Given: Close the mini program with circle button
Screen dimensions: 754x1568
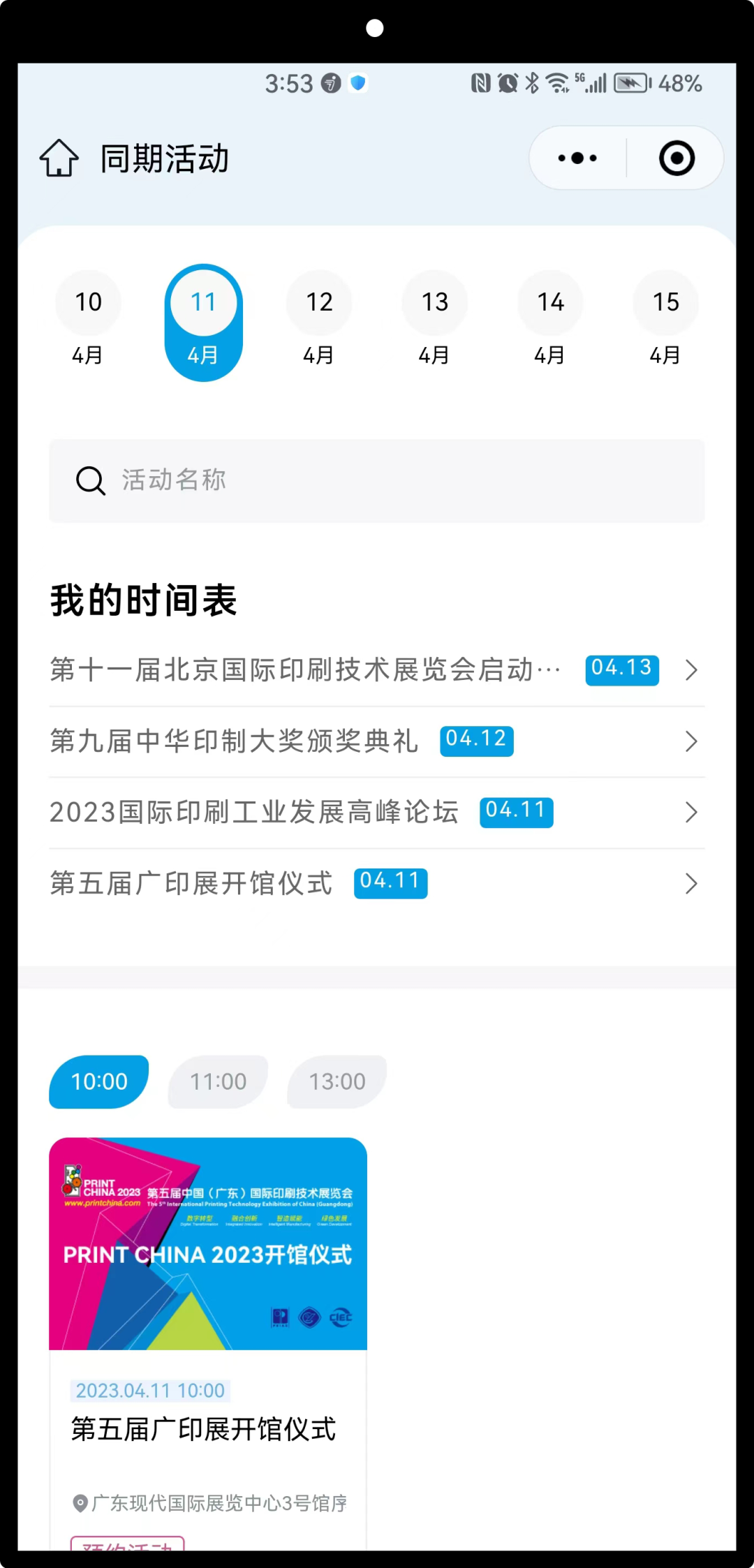Looking at the screenshot, I should 677,158.
